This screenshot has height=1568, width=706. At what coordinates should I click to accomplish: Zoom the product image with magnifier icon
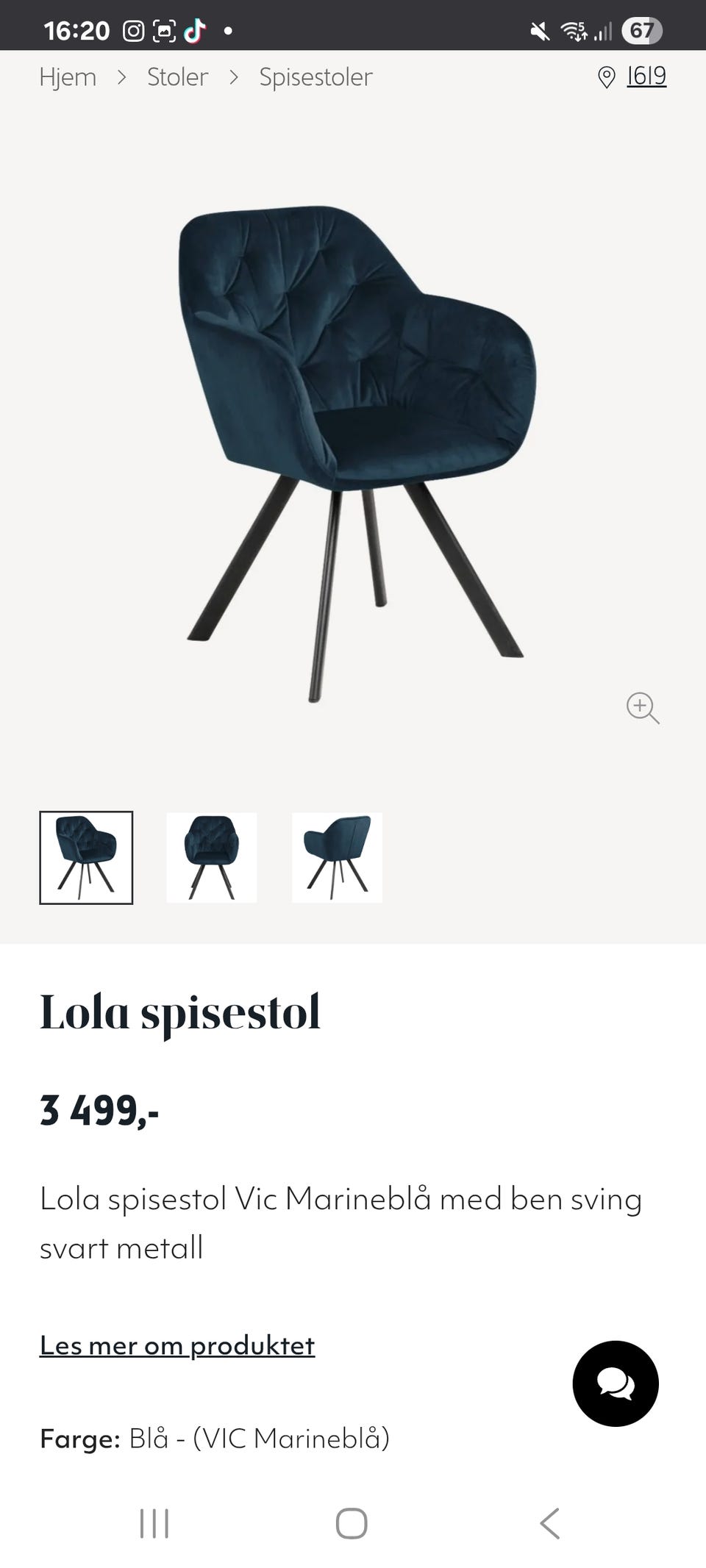tap(642, 708)
